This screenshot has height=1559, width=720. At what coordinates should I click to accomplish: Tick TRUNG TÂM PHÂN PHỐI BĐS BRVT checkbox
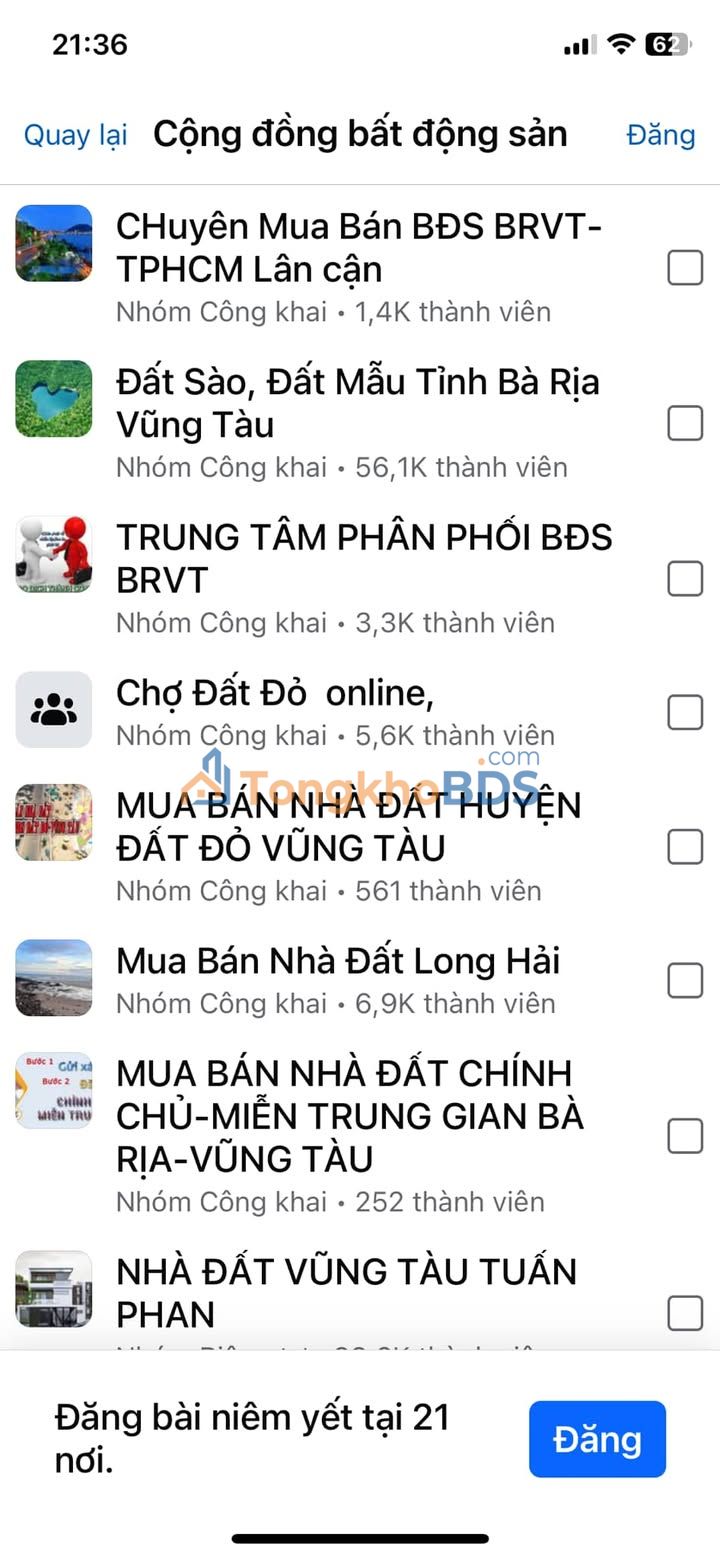pyautogui.click(x=685, y=578)
